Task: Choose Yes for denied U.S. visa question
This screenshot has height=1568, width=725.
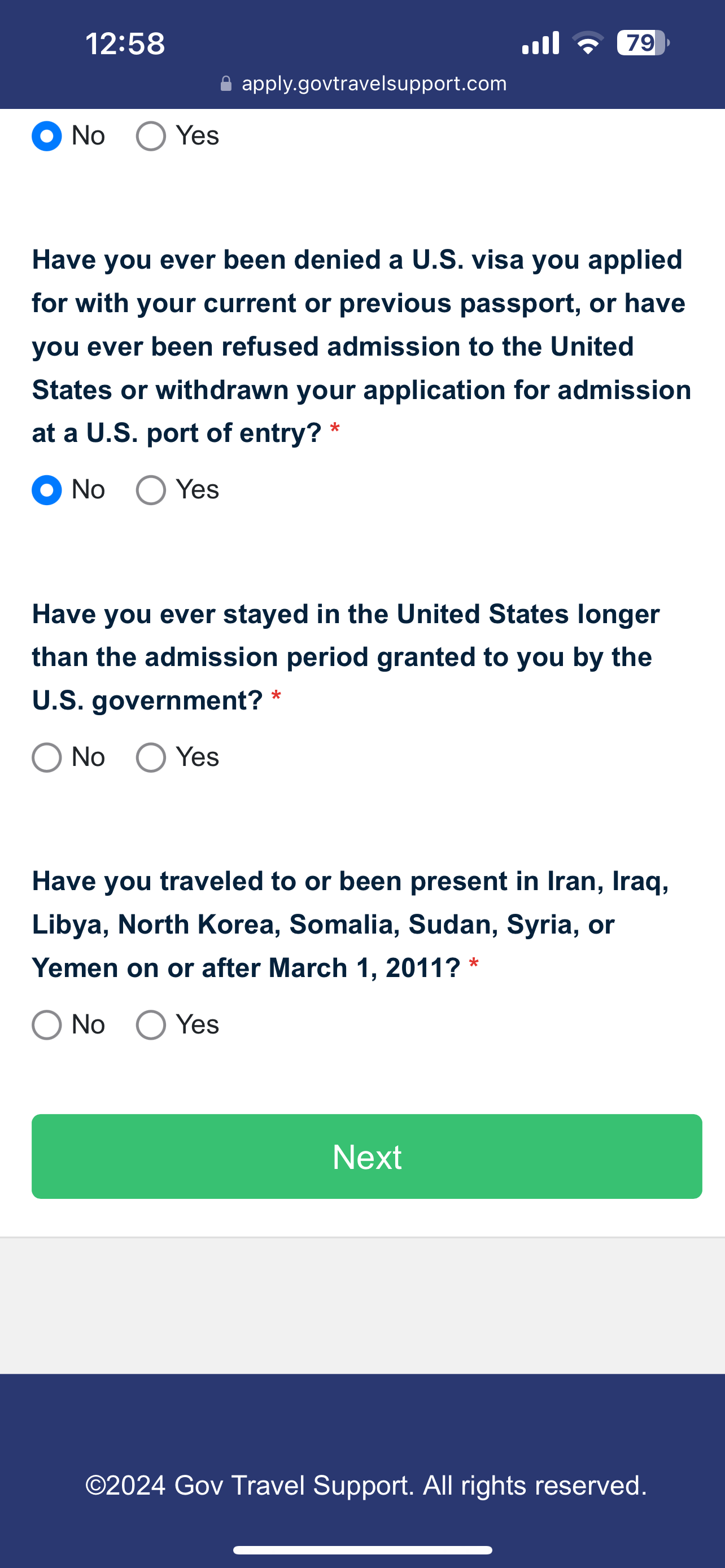Action: point(150,490)
